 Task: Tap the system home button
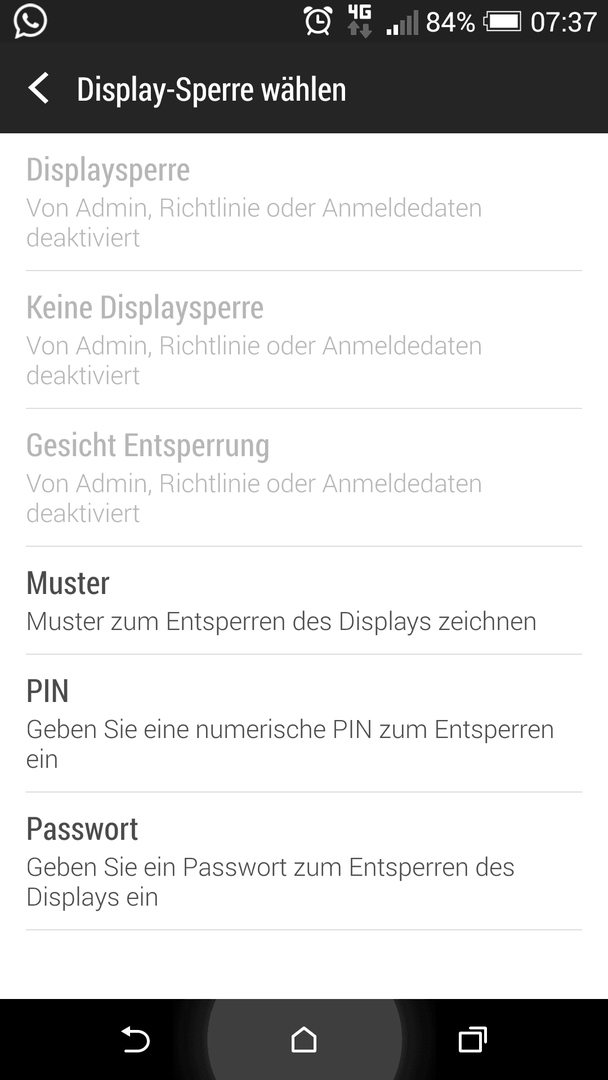tap(304, 1040)
